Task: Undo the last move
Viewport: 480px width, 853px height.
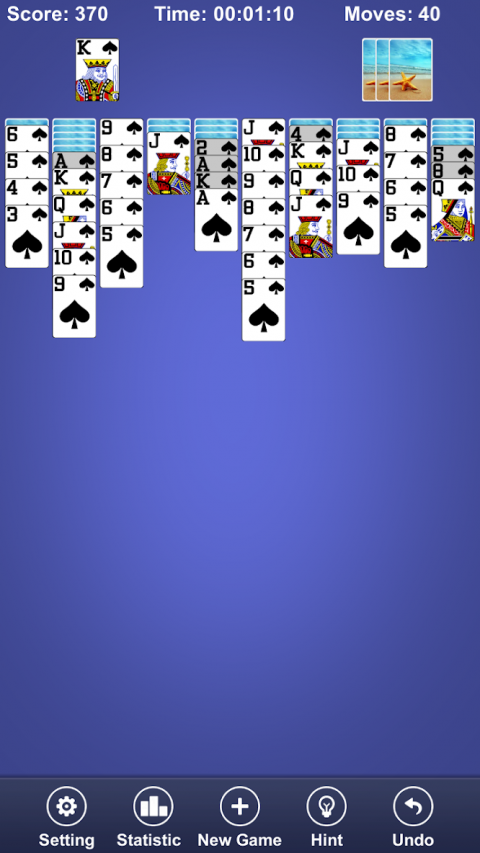Action: [413, 817]
